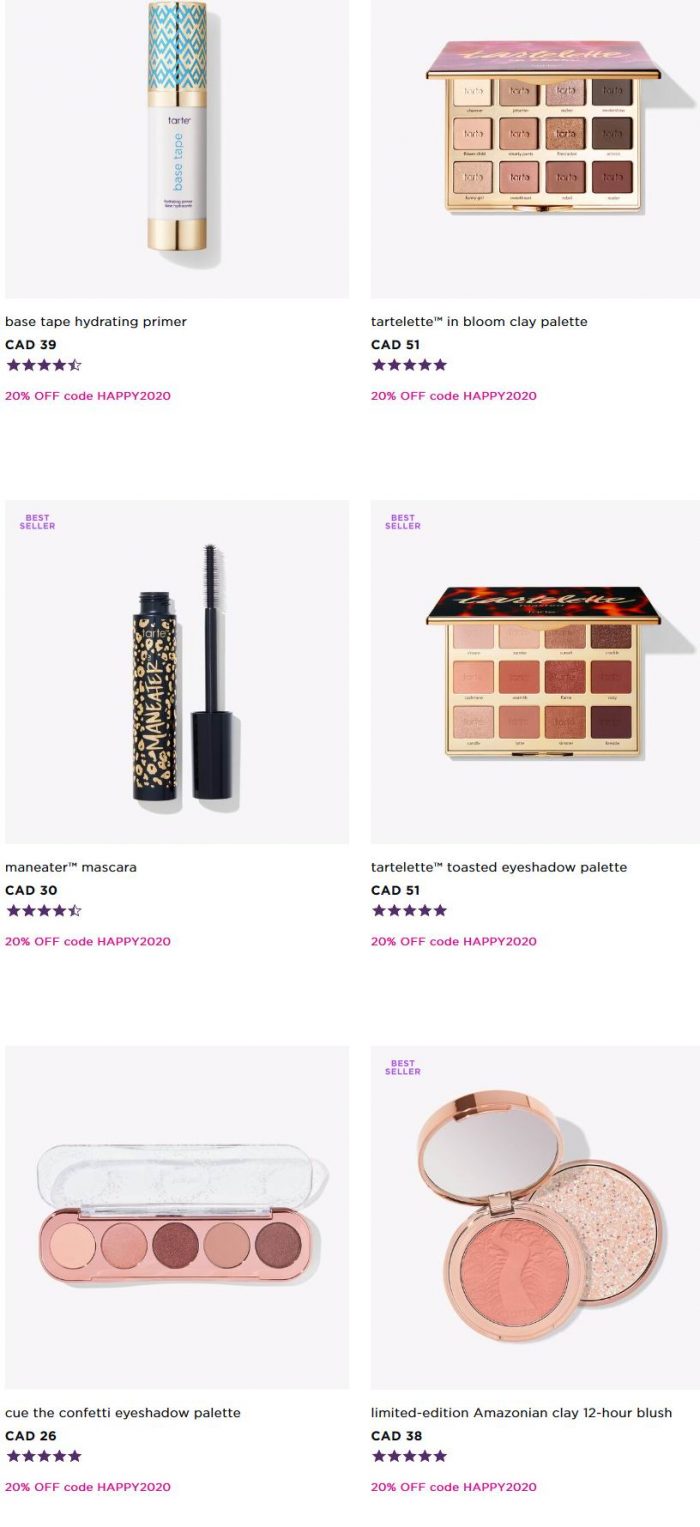Open tartelette toasted eyeshadow palette
This screenshot has height=1527, width=700.
point(499,867)
